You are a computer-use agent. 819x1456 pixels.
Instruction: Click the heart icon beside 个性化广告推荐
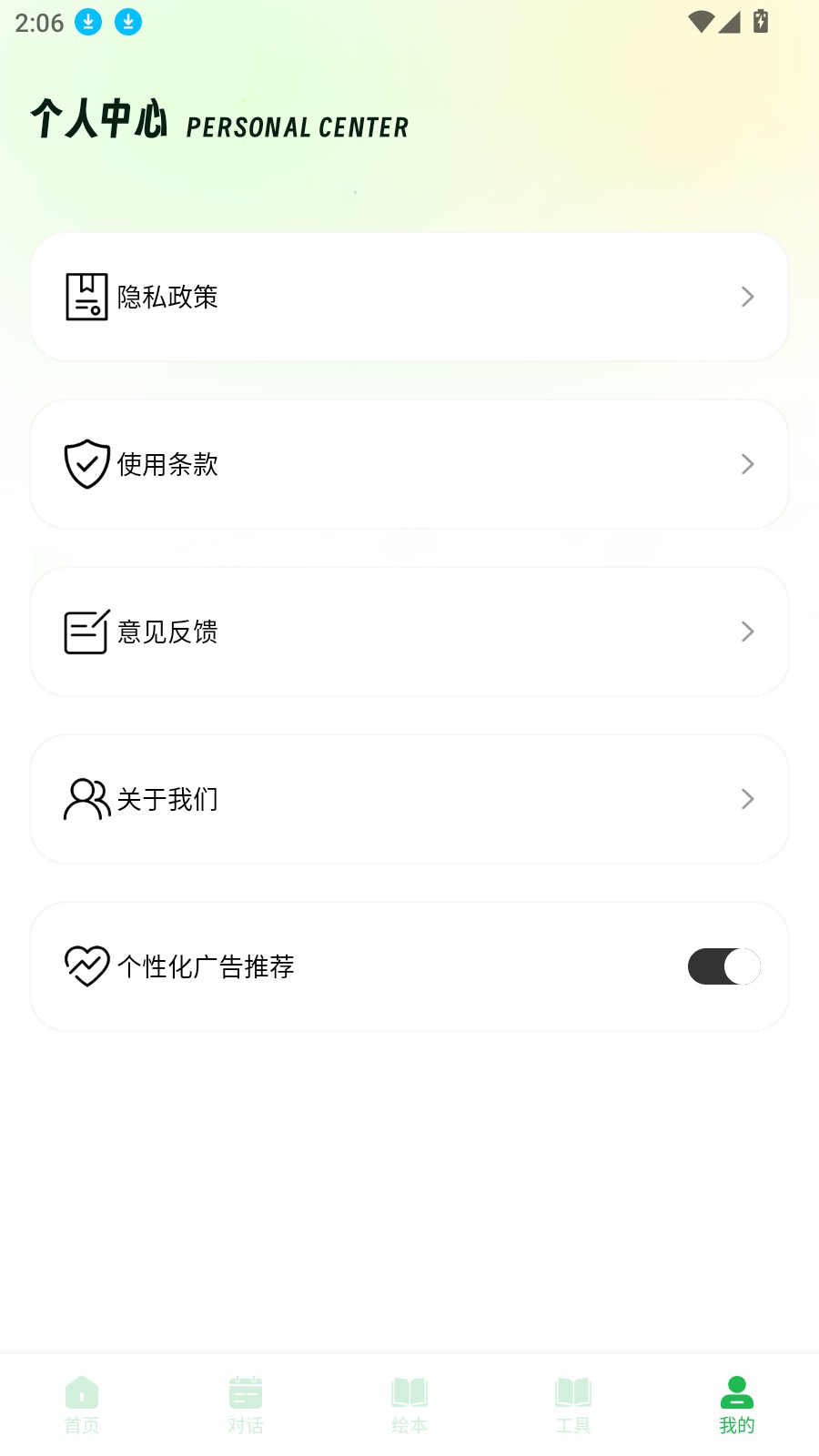coord(86,966)
